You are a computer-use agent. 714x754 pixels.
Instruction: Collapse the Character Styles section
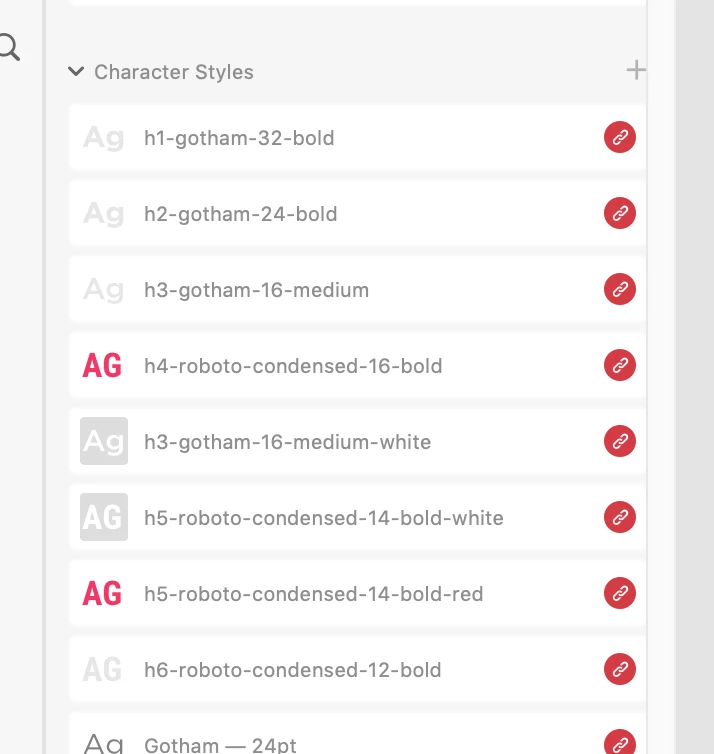76,72
